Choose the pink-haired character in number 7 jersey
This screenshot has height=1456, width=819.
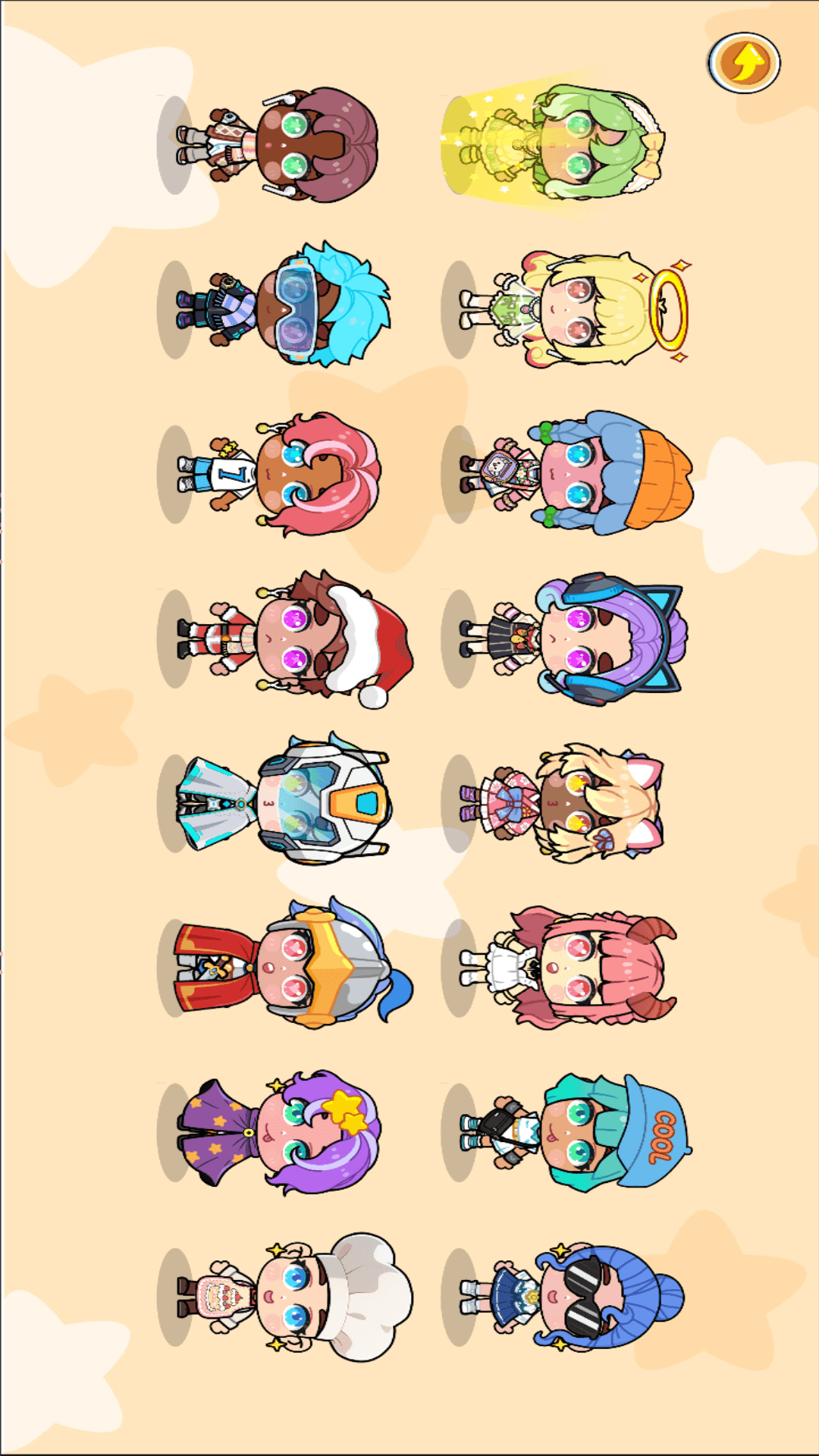296,474
